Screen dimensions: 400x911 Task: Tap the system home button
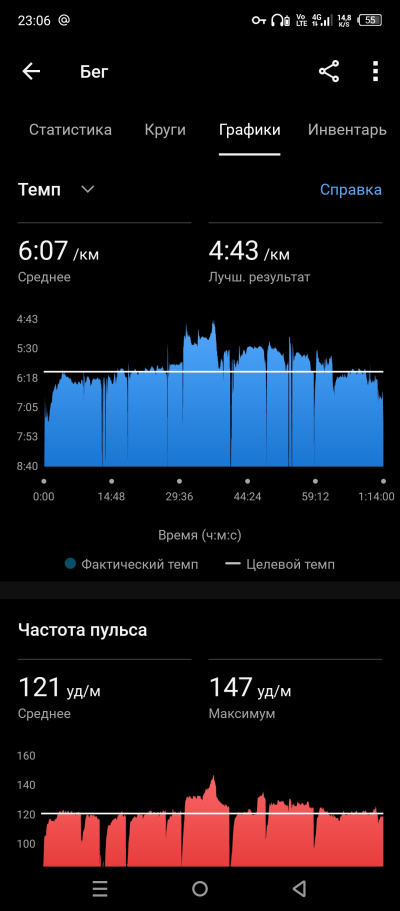(200, 888)
